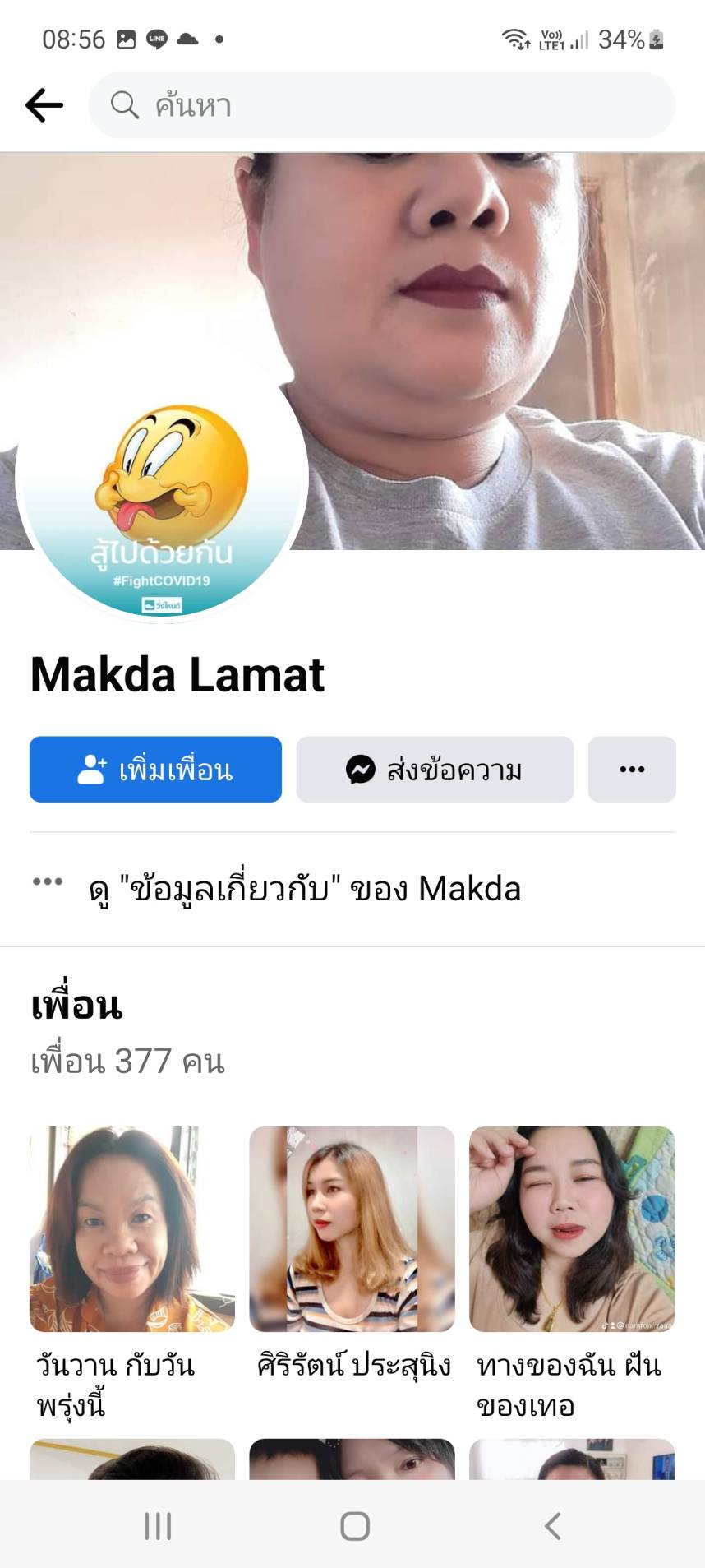Open the recent apps view
This screenshot has height=1568, width=705.
(158, 1527)
